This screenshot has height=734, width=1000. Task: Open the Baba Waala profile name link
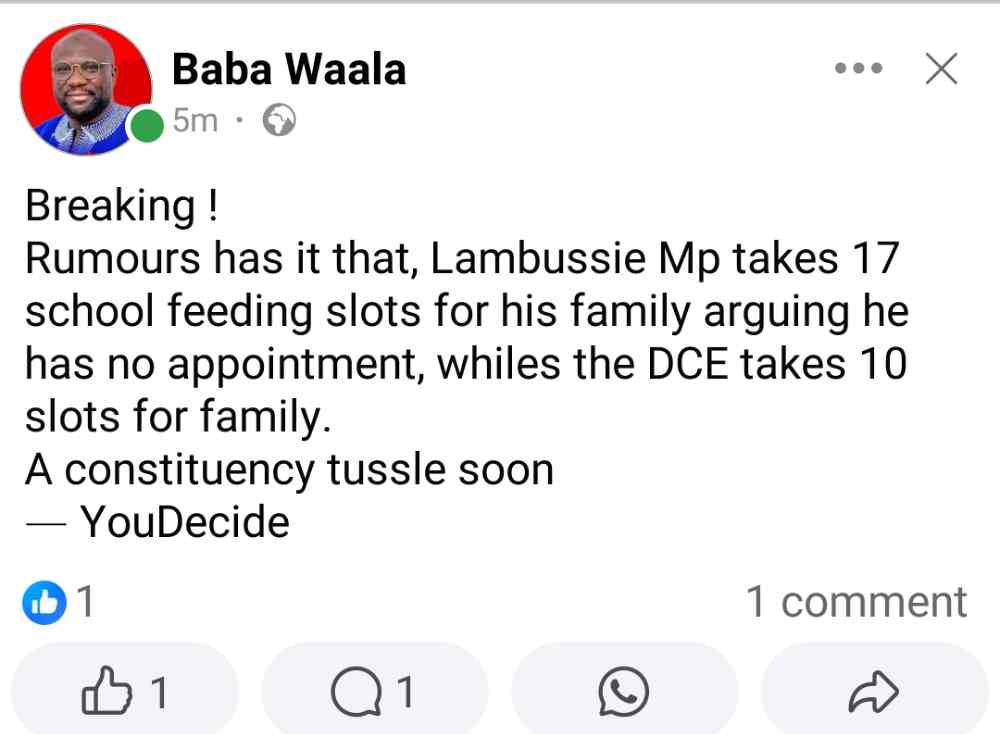pyautogui.click(x=289, y=70)
